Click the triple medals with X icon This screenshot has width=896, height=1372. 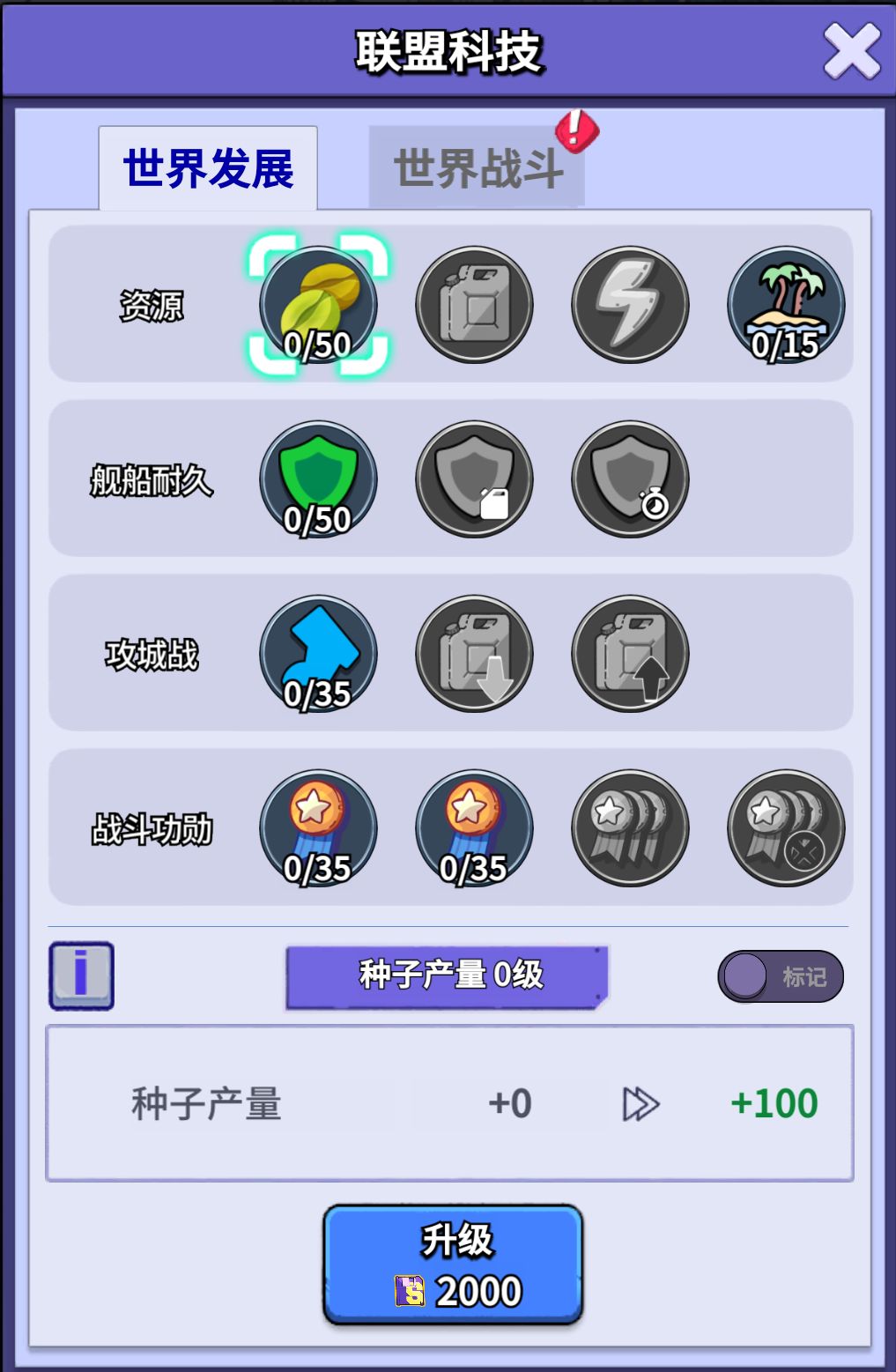[x=784, y=828]
